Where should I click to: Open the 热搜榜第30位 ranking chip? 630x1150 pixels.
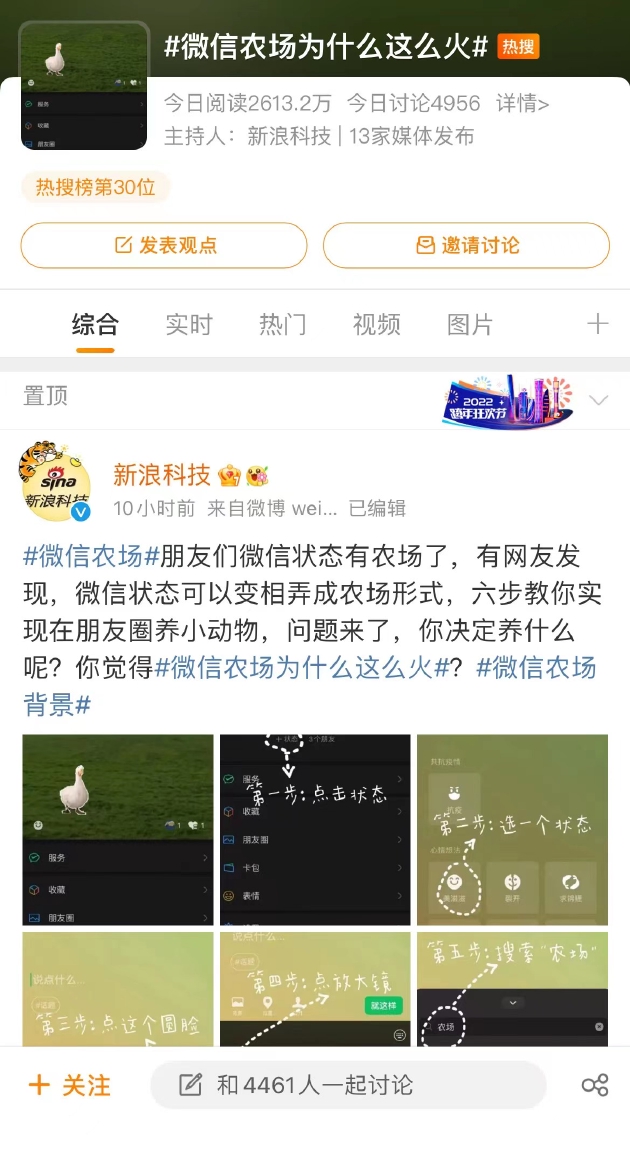point(96,187)
